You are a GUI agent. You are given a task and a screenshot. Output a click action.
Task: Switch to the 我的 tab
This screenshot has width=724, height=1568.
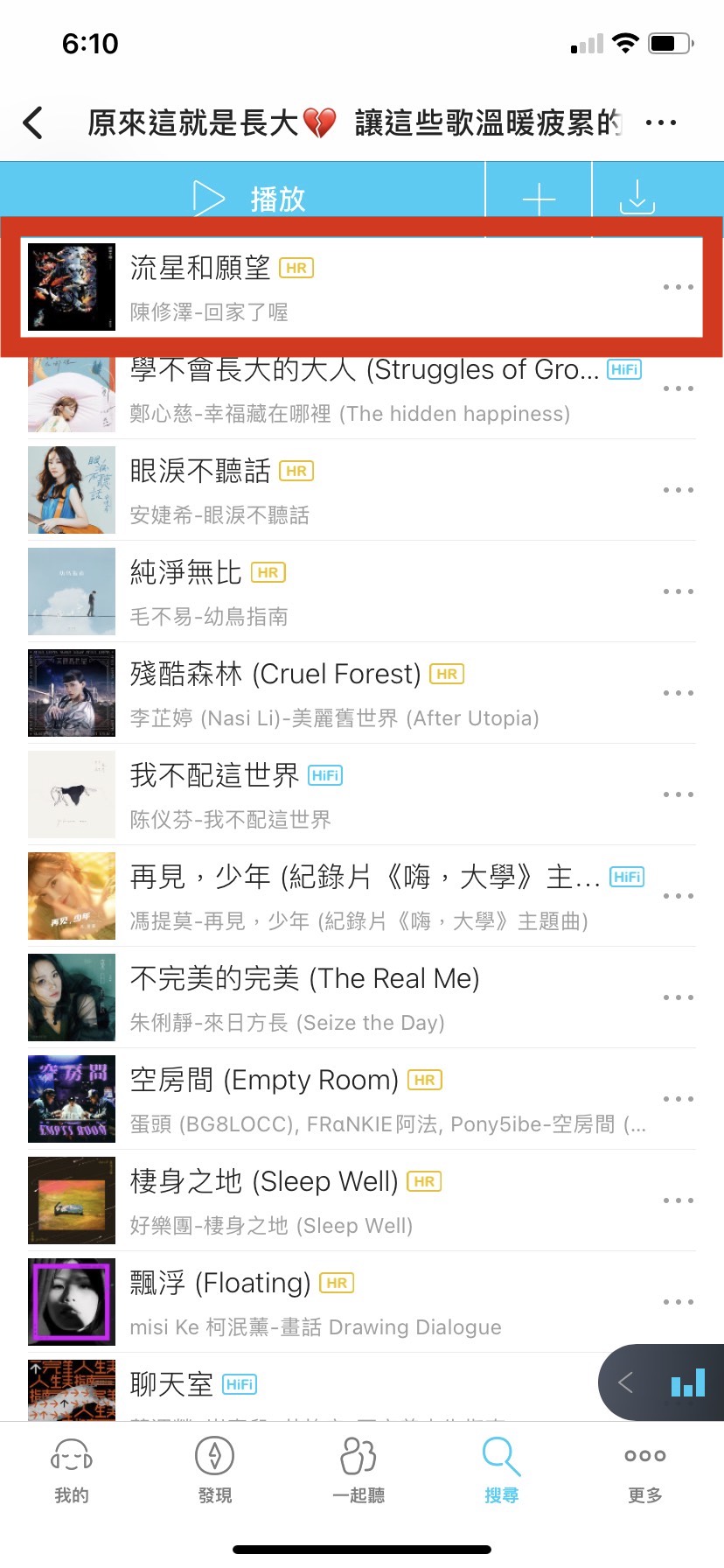point(72,1470)
